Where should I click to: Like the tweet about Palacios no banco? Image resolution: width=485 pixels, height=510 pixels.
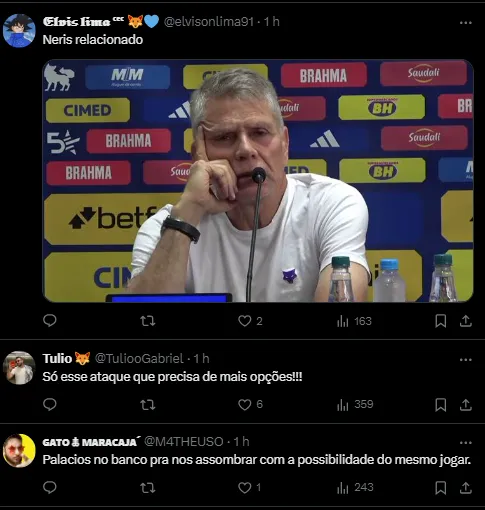tap(244, 488)
